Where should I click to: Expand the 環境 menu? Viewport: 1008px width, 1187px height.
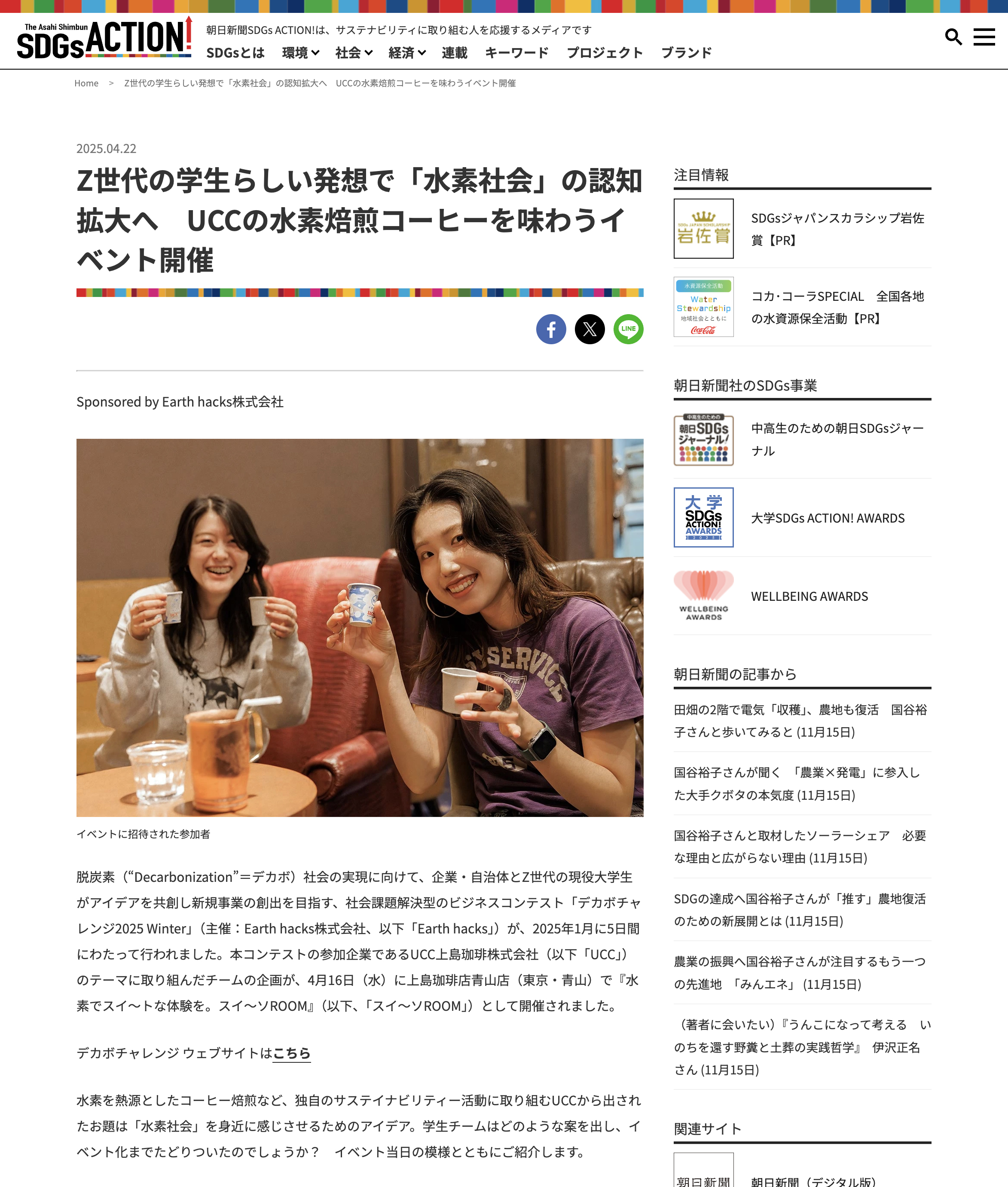tap(300, 52)
